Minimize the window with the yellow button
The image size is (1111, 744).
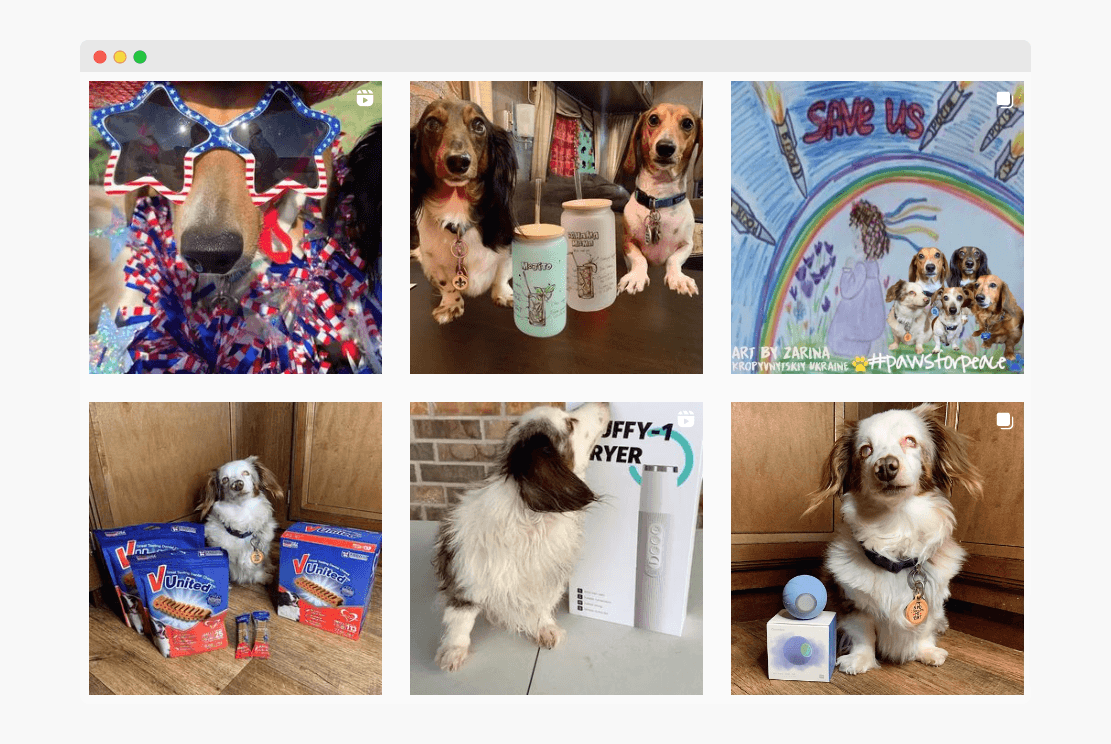pos(120,57)
